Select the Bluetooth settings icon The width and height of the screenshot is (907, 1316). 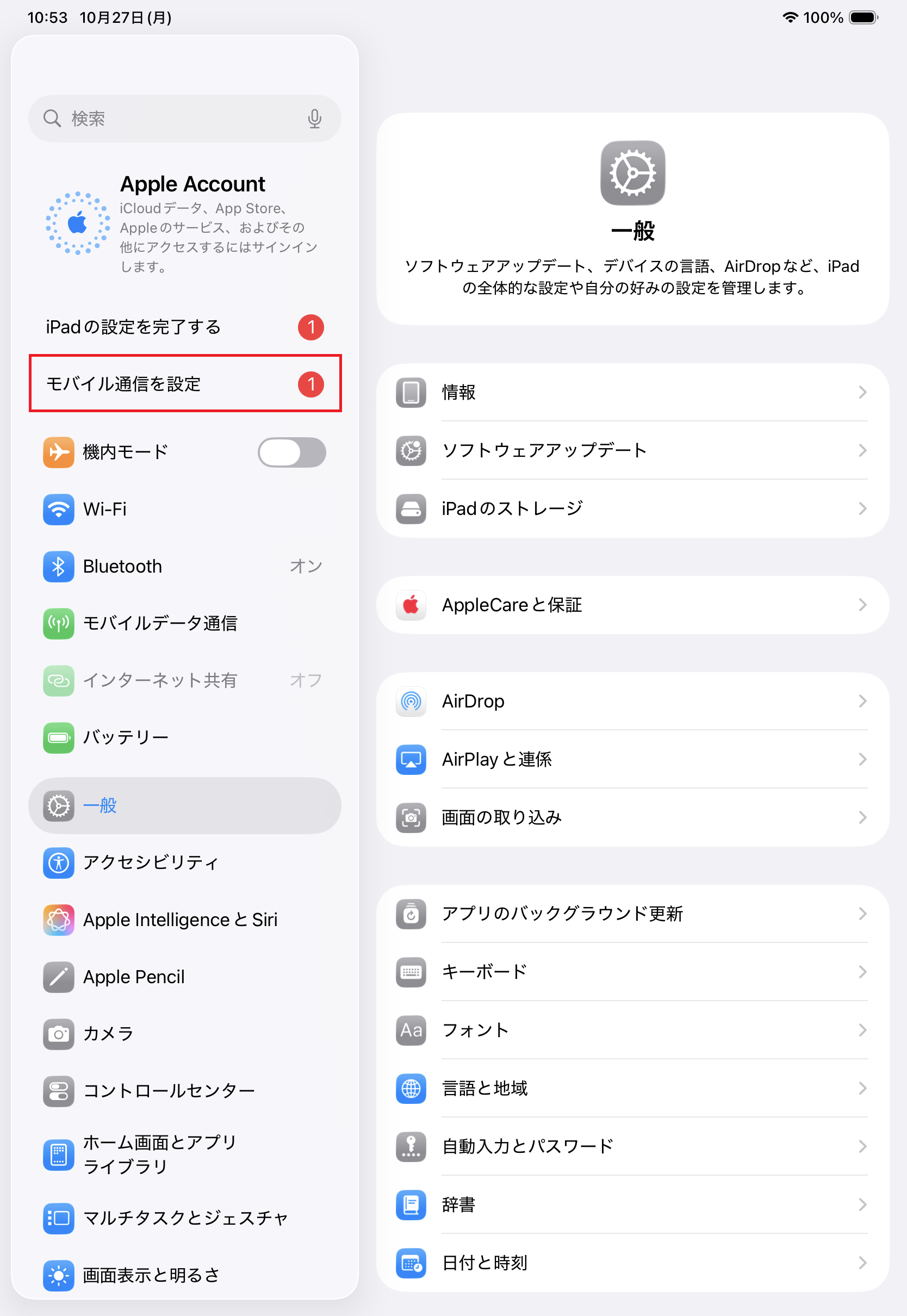tap(59, 567)
